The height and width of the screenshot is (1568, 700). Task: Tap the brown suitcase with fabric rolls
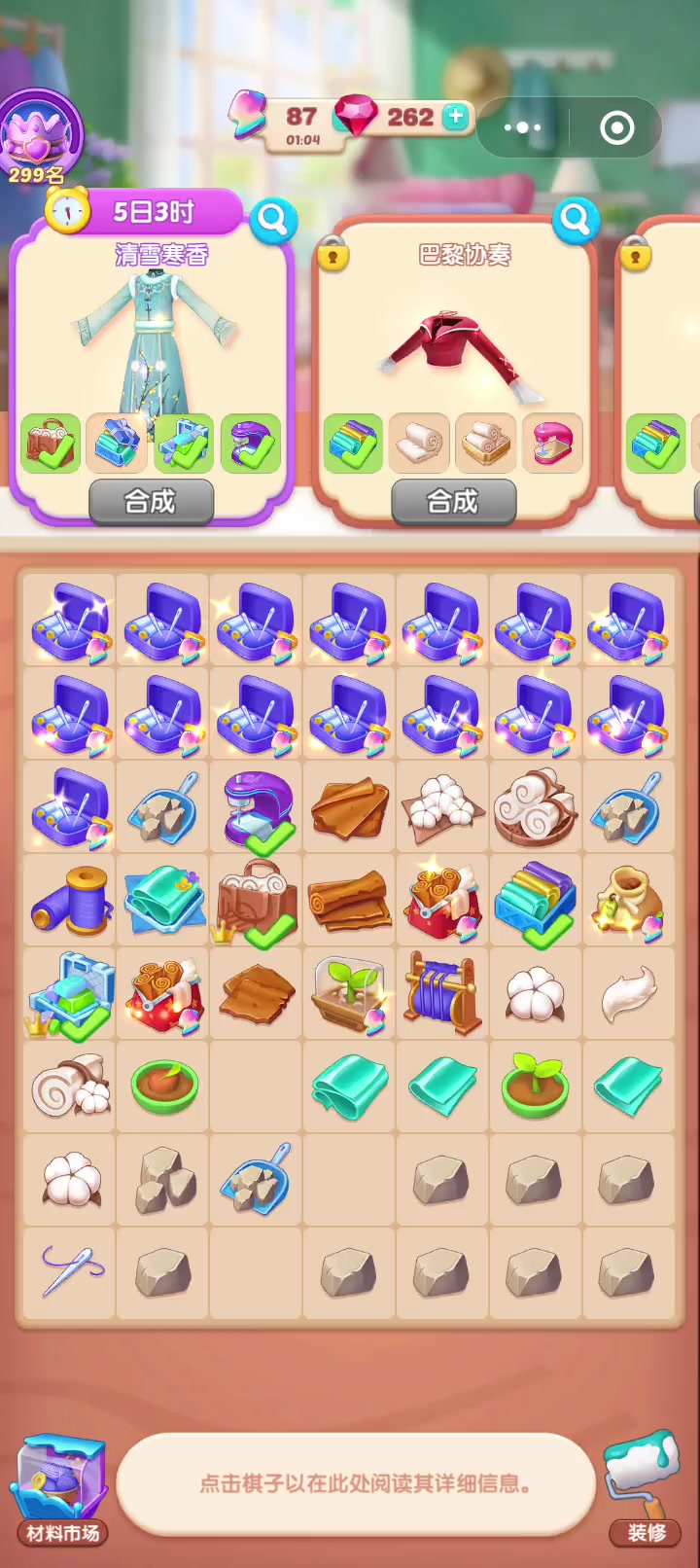tap(256, 902)
